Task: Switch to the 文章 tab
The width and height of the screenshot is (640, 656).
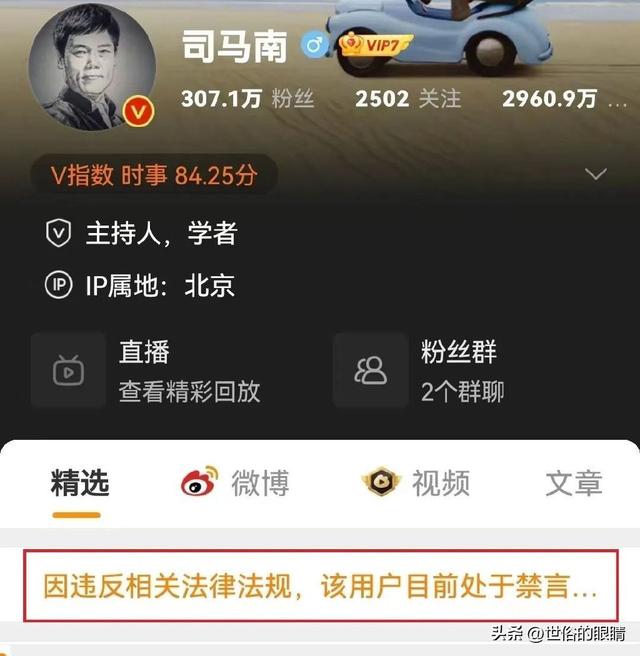Action: coord(574,484)
